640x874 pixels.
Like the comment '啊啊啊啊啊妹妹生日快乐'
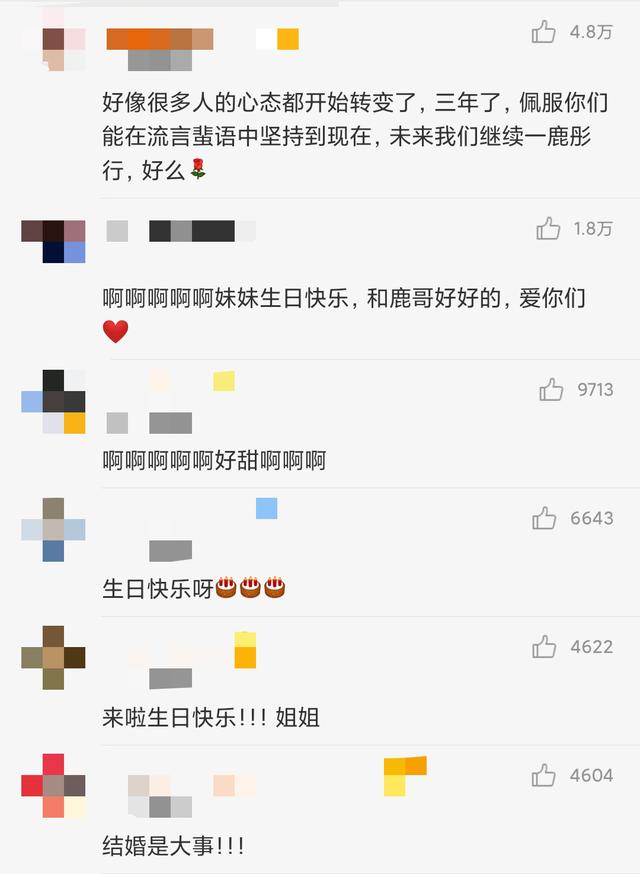[x=548, y=229]
